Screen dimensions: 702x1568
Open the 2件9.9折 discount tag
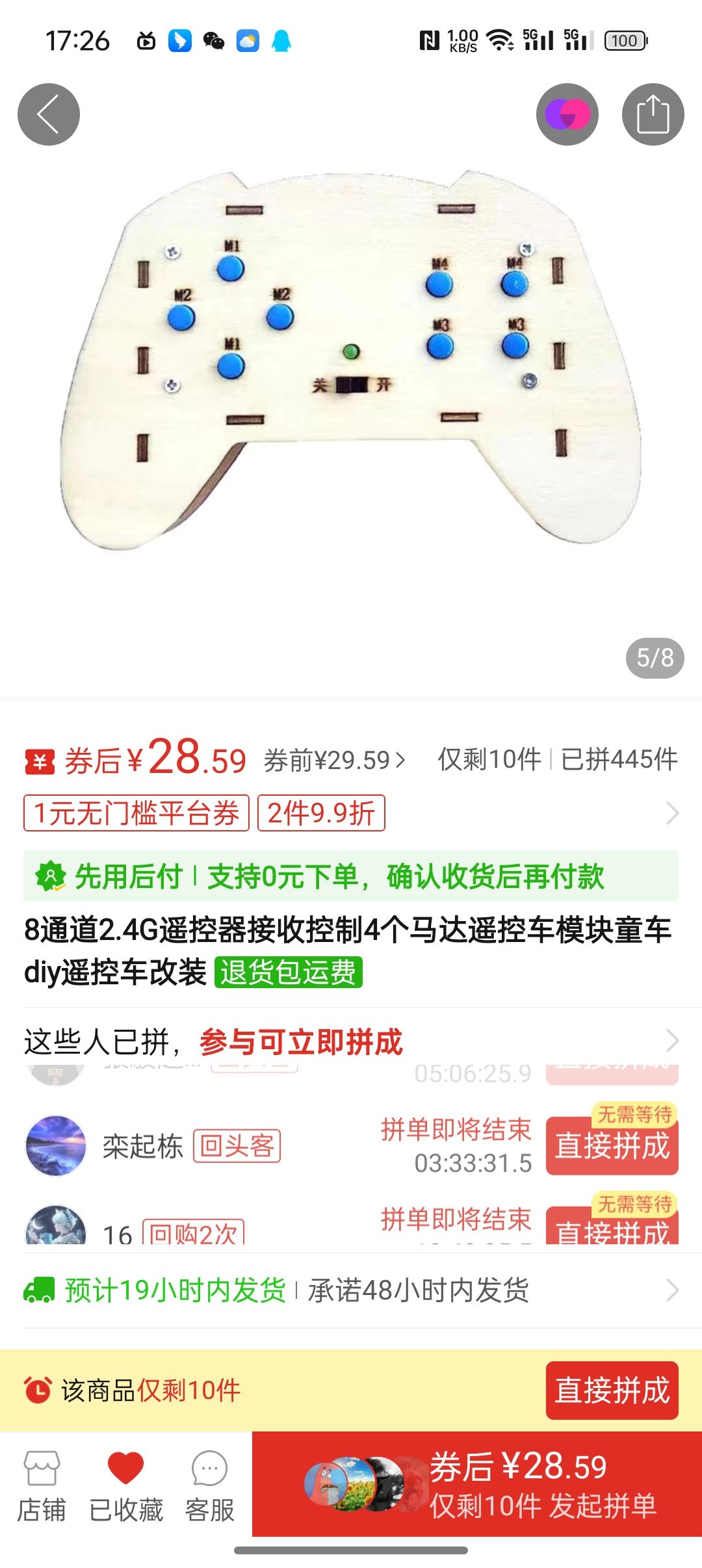click(x=321, y=813)
